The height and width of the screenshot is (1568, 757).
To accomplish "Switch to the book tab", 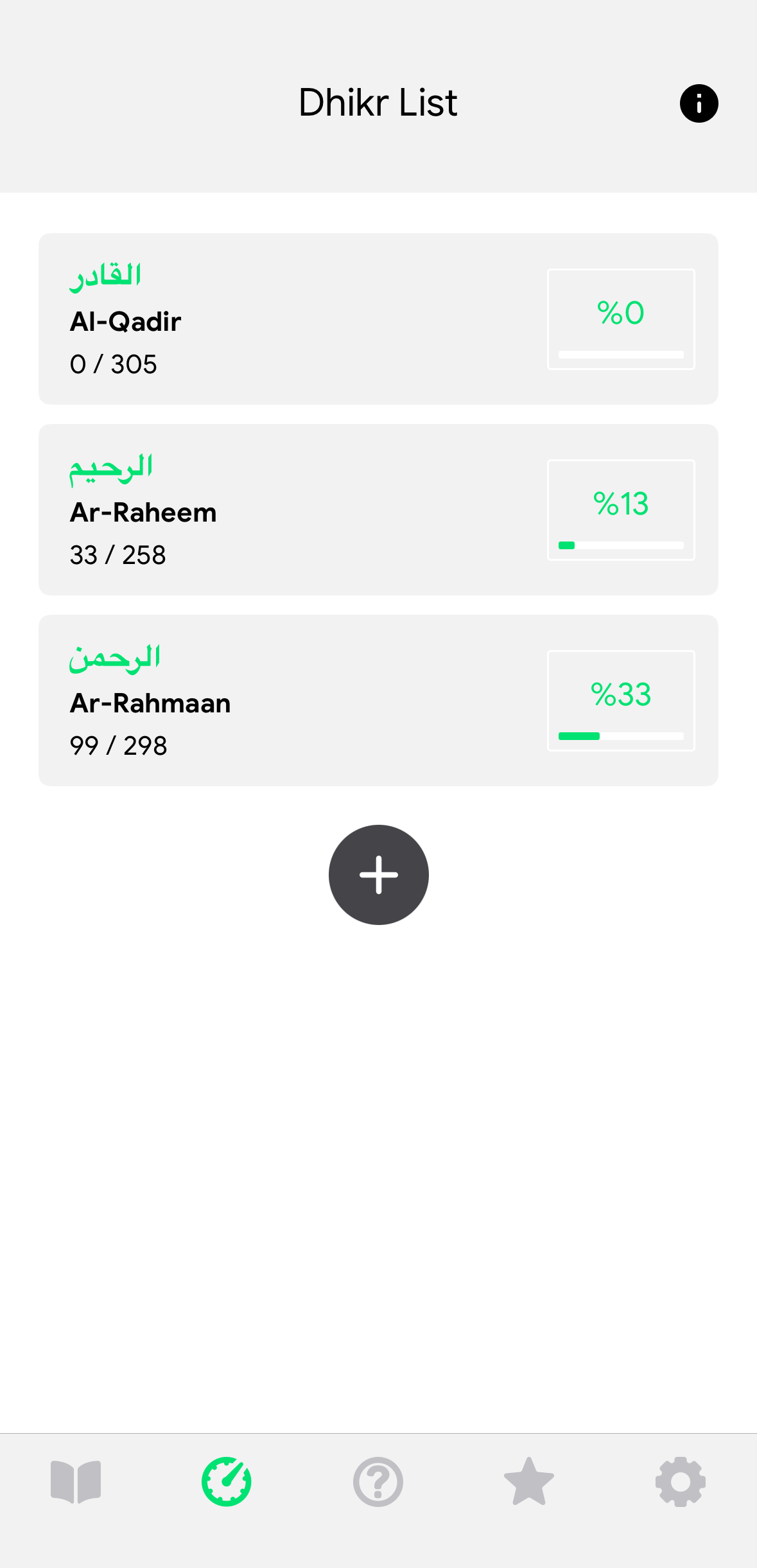I will point(76,1481).
